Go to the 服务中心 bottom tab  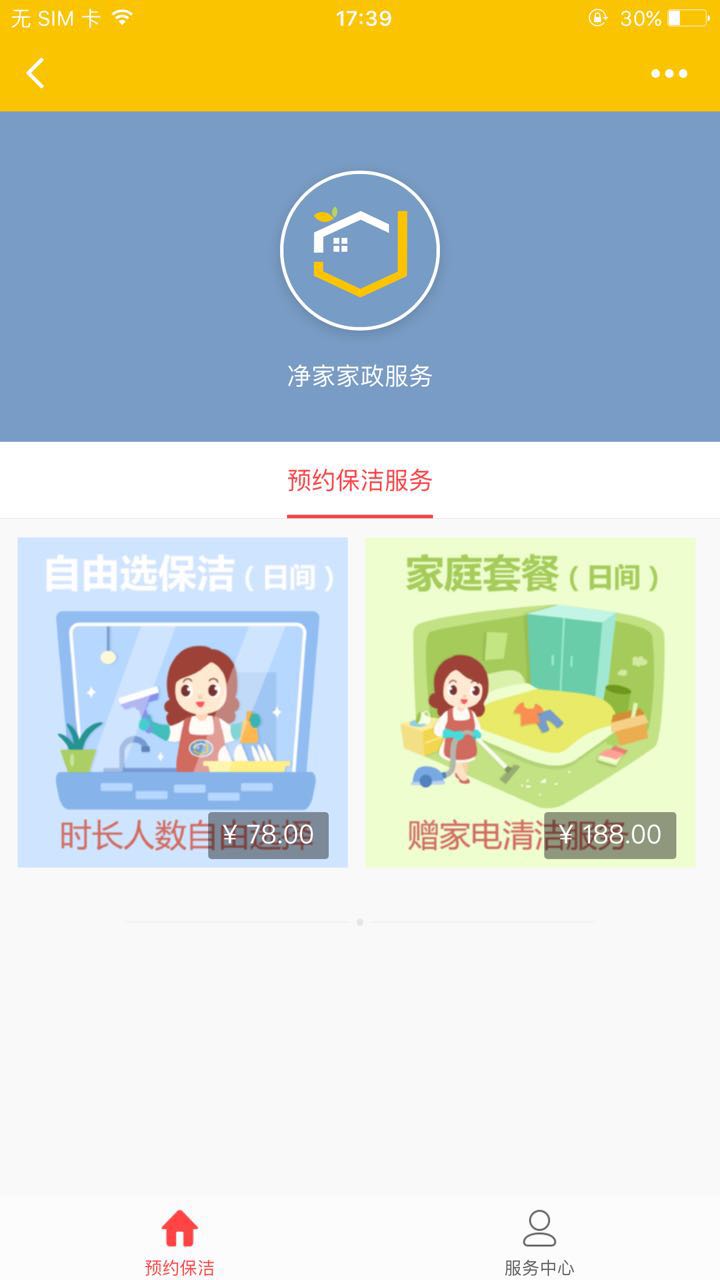point(539,1241)
